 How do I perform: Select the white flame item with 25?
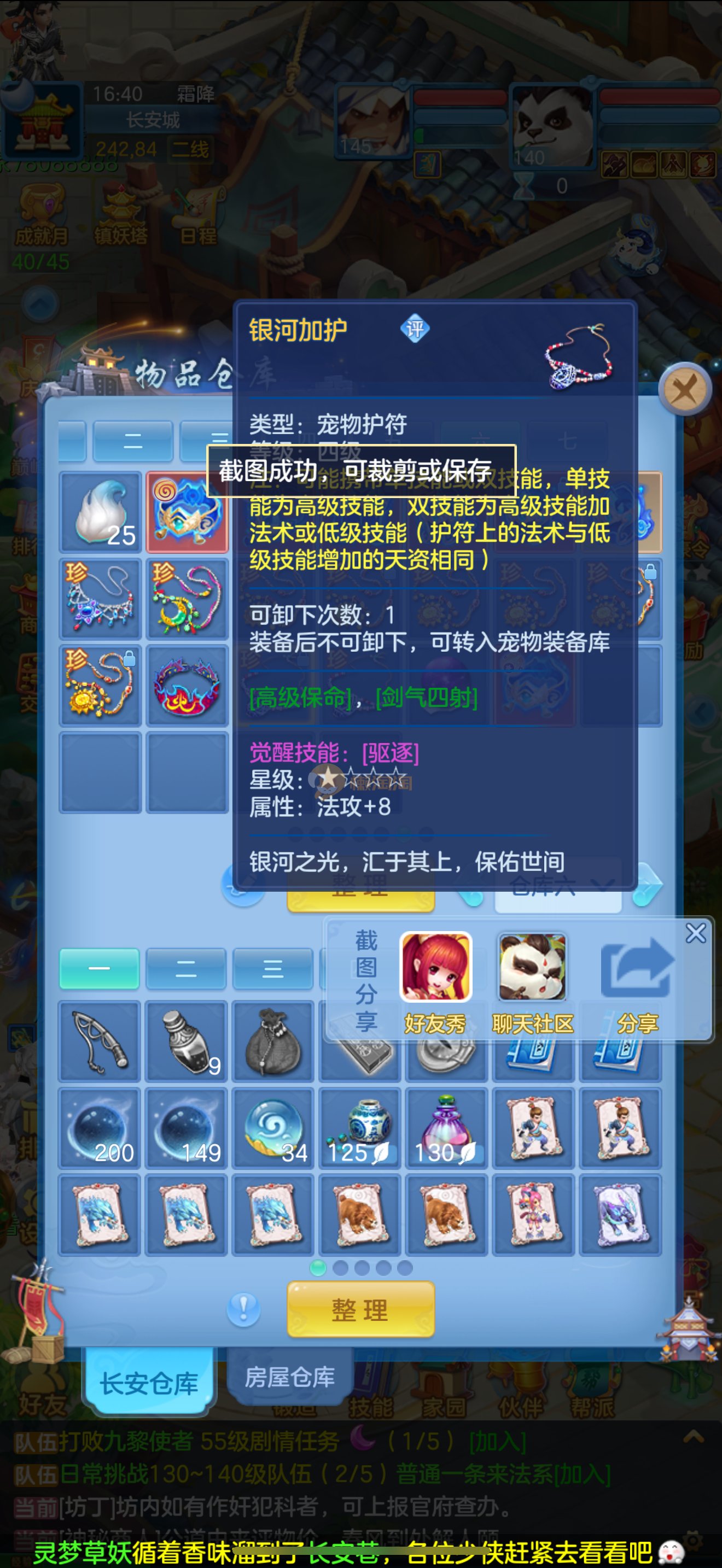pos(100,511)
